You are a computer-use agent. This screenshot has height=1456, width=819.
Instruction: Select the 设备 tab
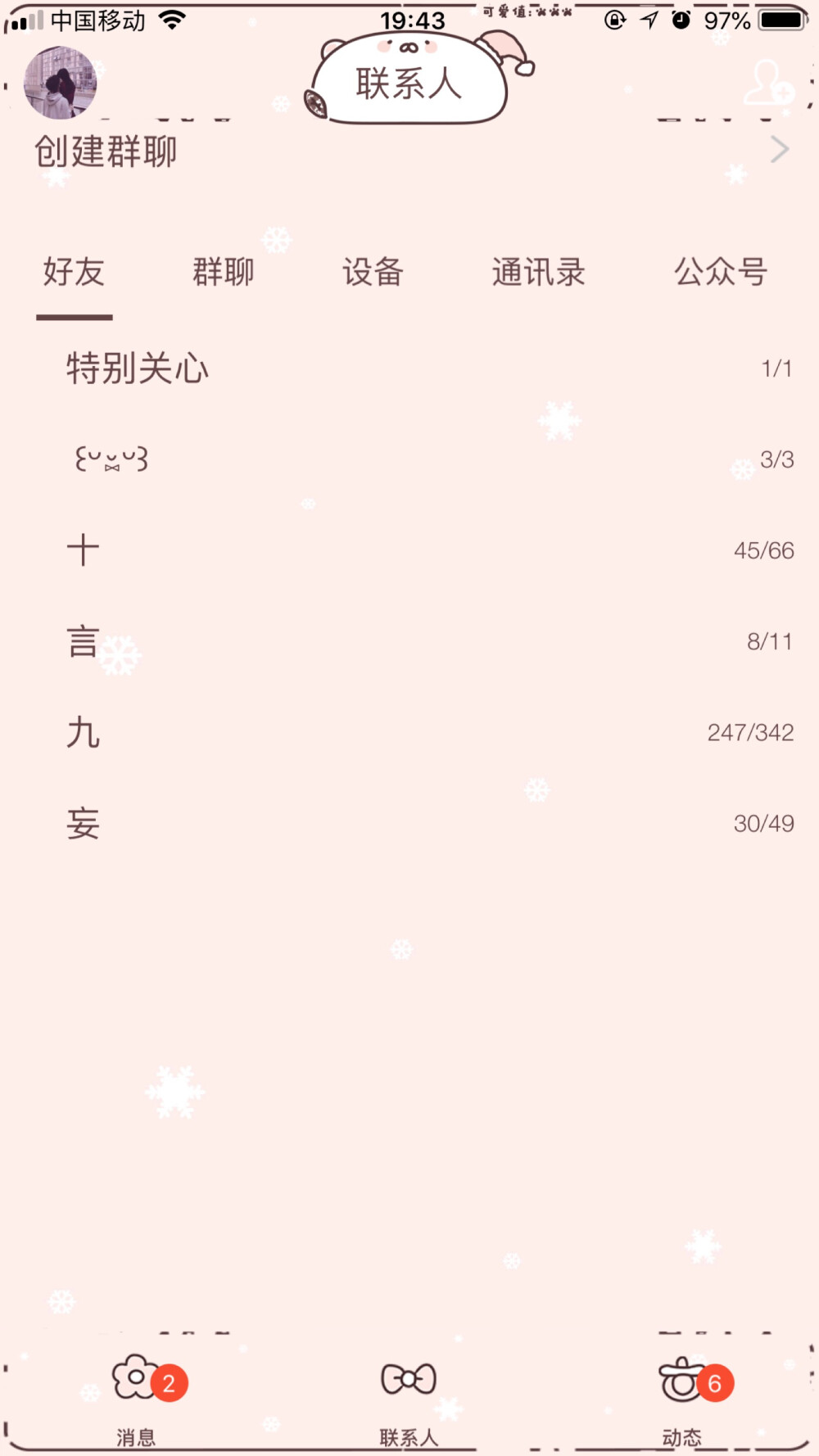pyautogui.click(x=373, y=272)
